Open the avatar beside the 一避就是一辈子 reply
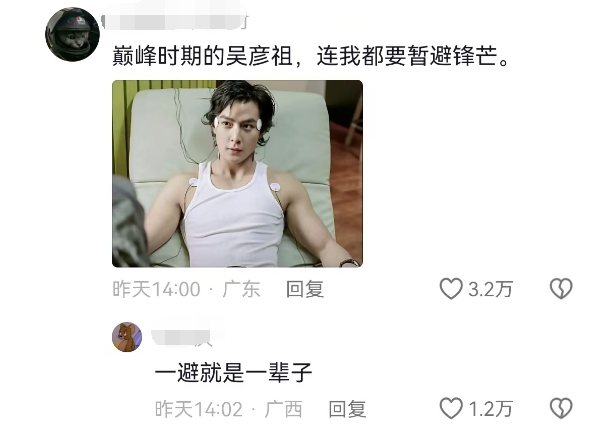This screenshot has height=446, width=615. pyautogui.click(x=127, y=337)
